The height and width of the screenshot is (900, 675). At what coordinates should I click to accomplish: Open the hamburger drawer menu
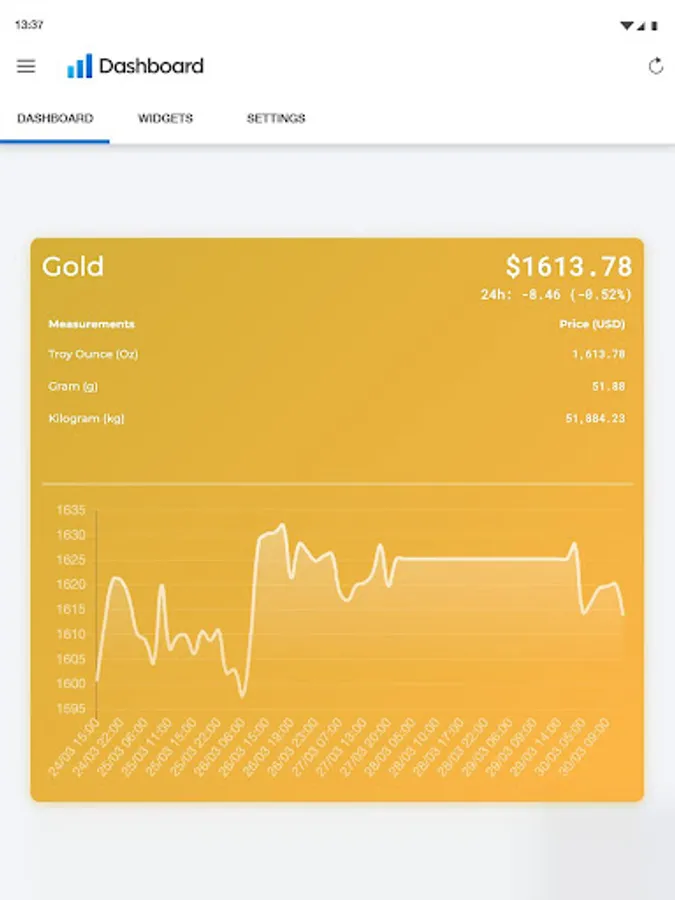pyautogui.click(x=26, y=66)
